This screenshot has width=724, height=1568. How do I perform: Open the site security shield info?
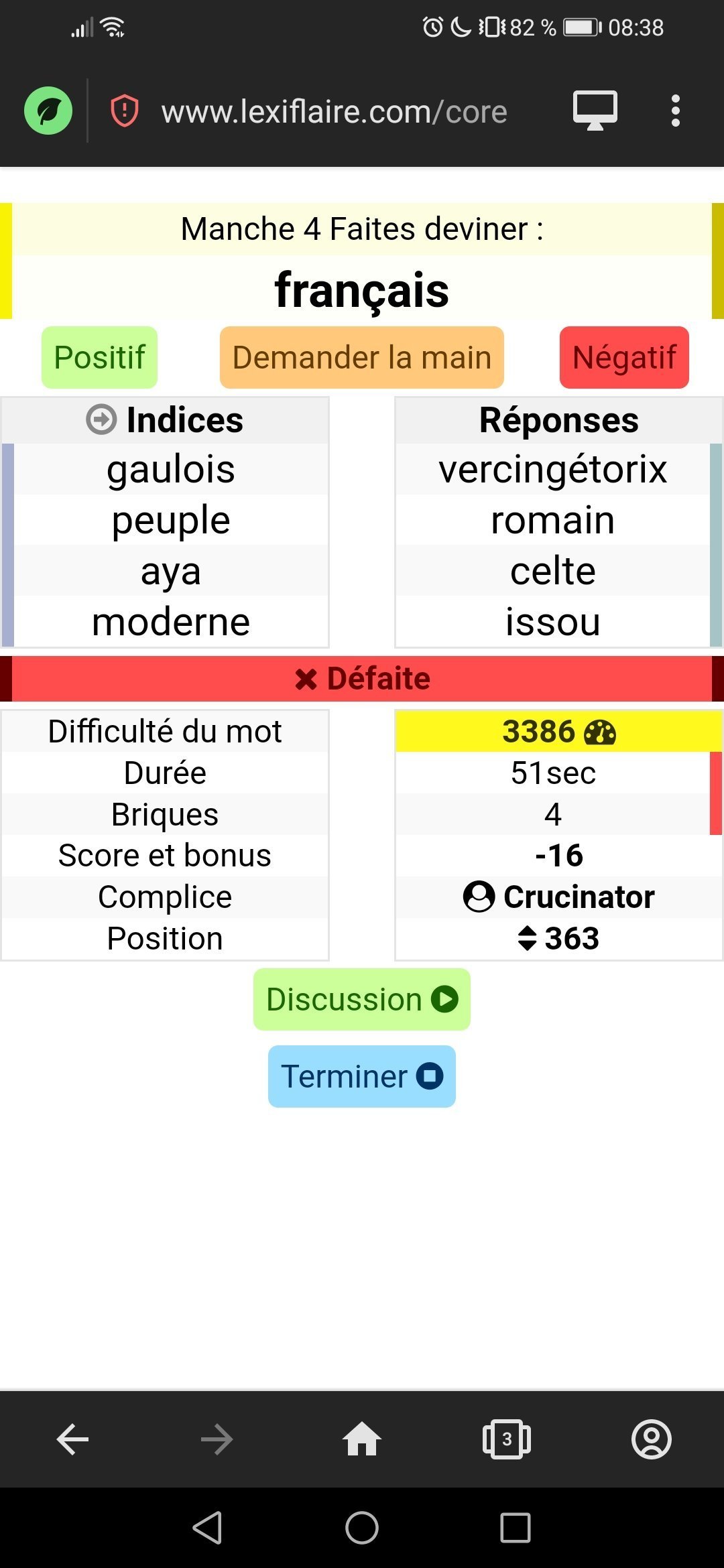click(x=124, y=111)
